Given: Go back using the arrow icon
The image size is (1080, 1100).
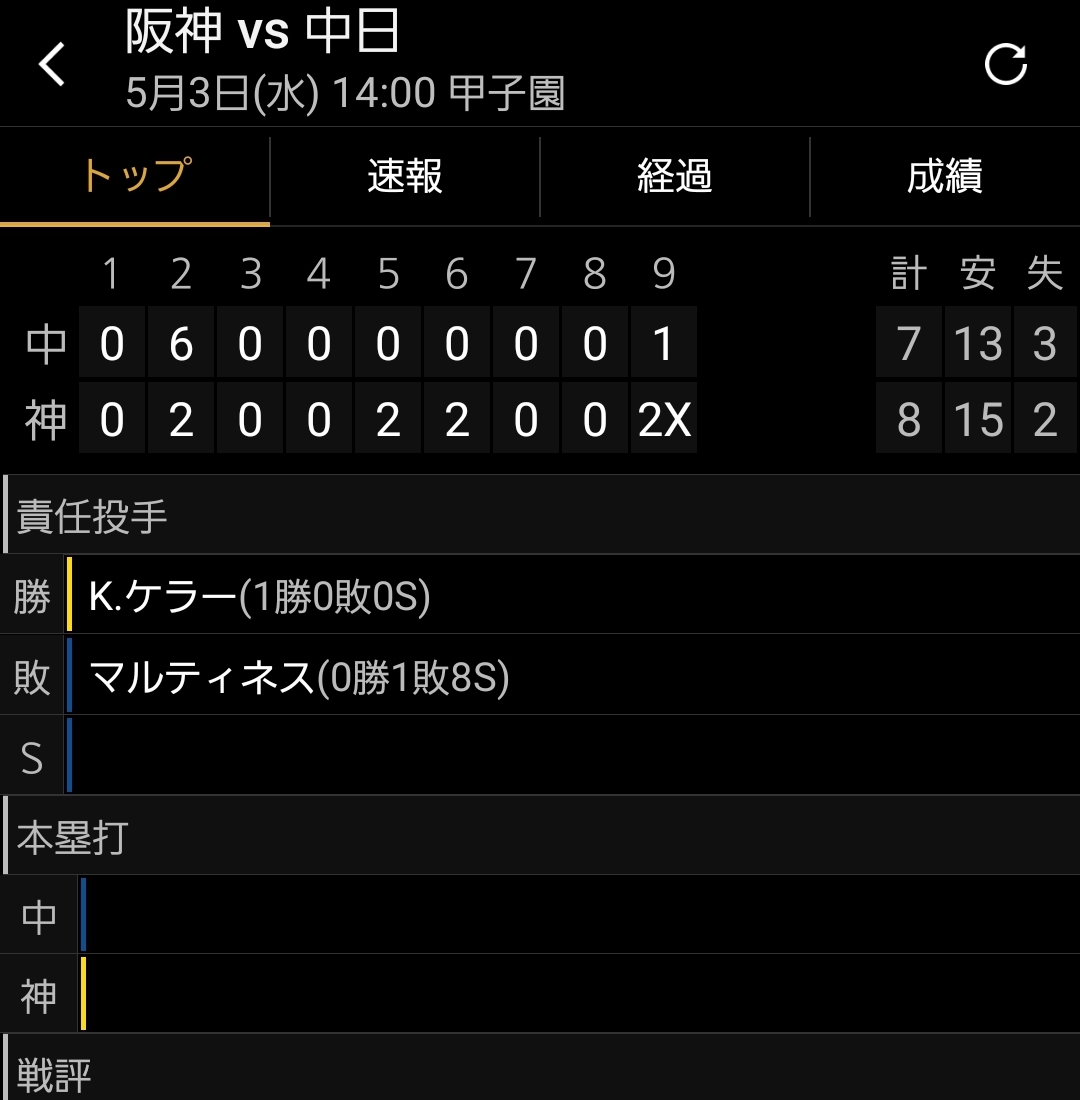Looking at the screenshot, I should tap(52, 66).
